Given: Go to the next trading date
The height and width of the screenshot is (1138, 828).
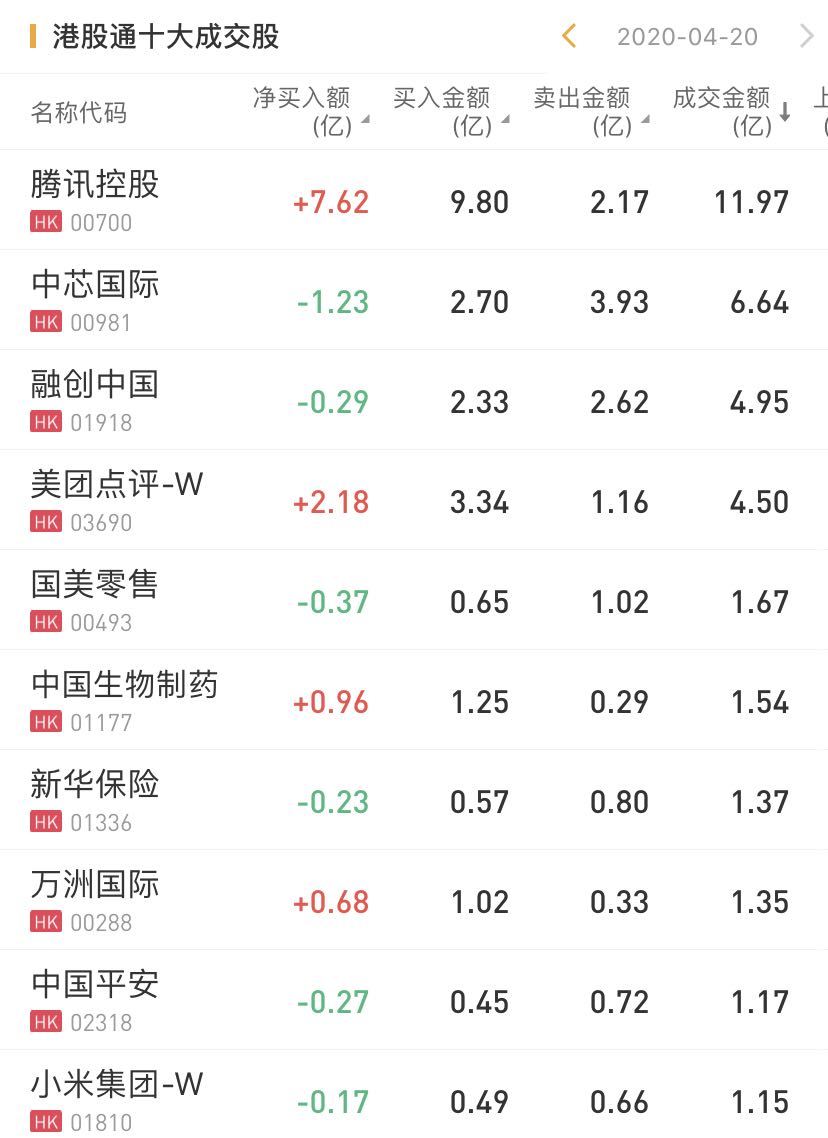Looking at the screenshot, I should [x=806, y=37].
